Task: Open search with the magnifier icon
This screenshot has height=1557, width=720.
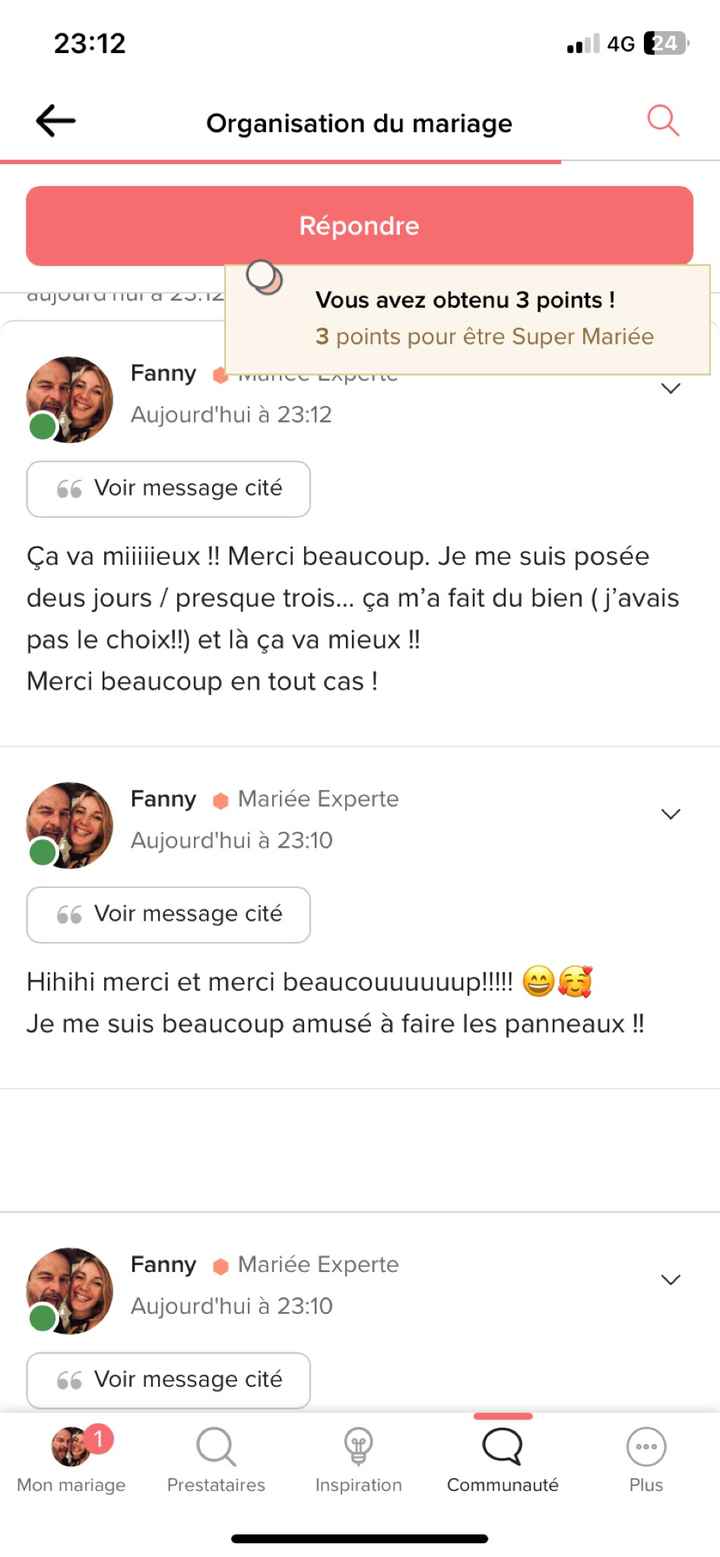Action: coord(662,121)
